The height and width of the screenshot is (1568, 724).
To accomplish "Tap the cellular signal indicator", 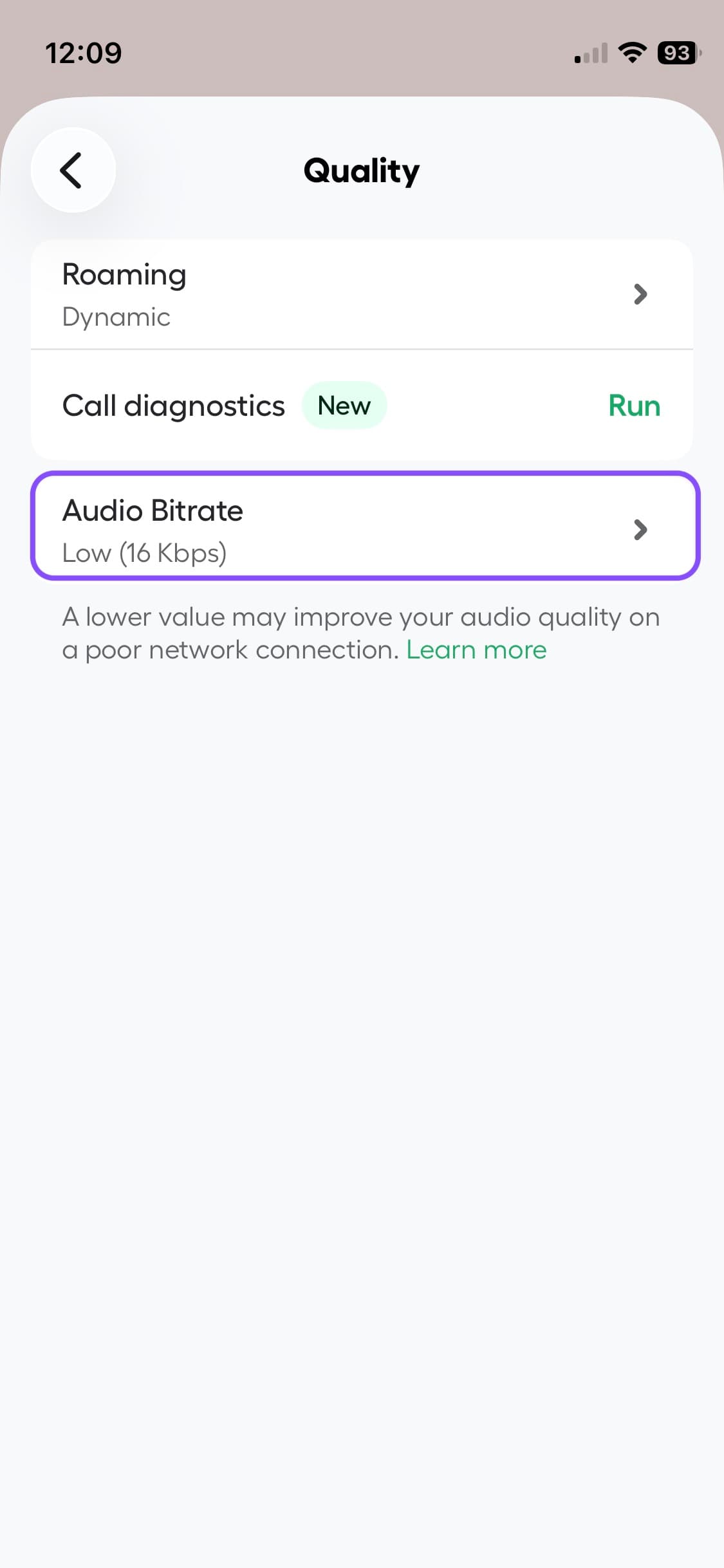I will [589, 53].
